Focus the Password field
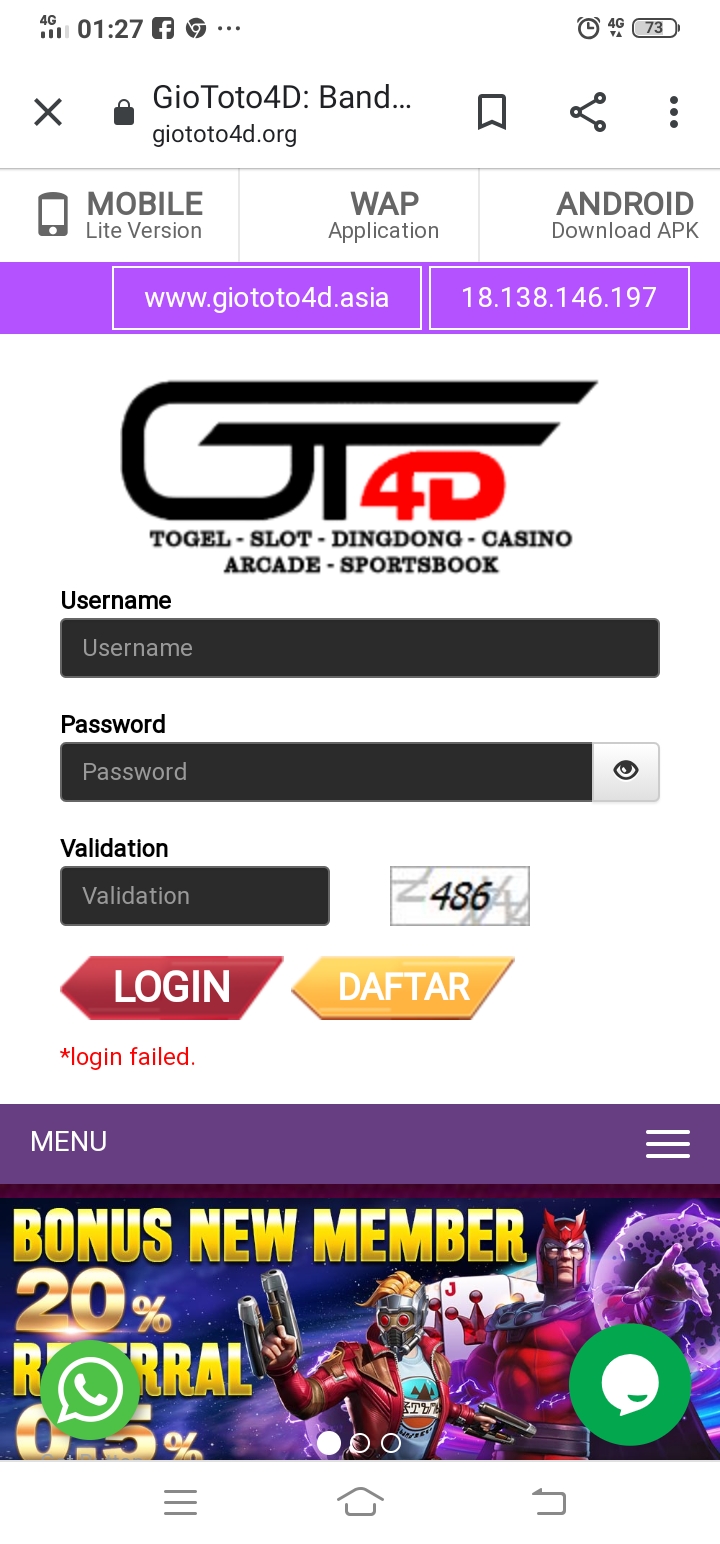 [x=326, y=772]
